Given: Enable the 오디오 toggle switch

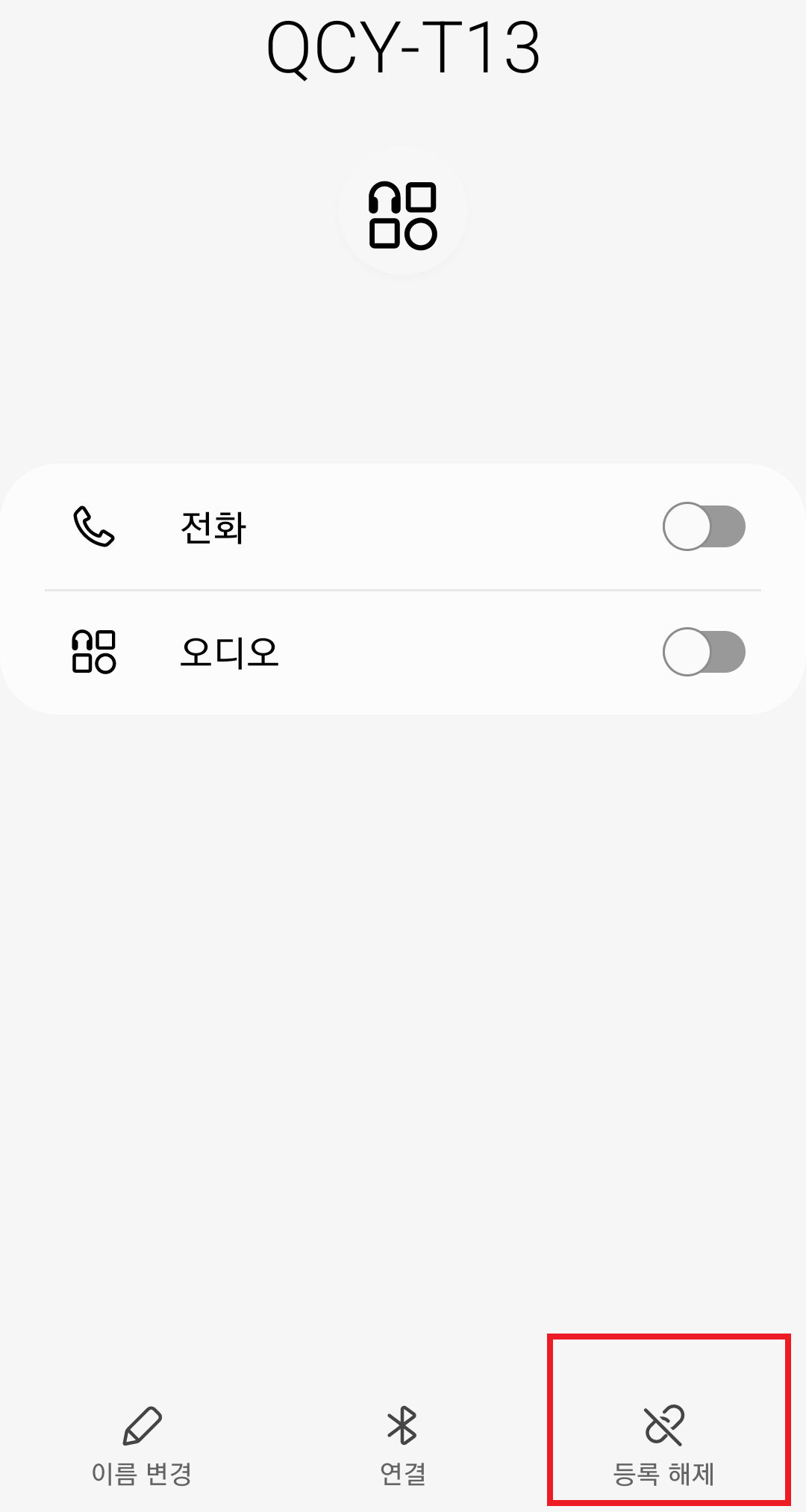Looking at the screenshot, I should [705, 652].
